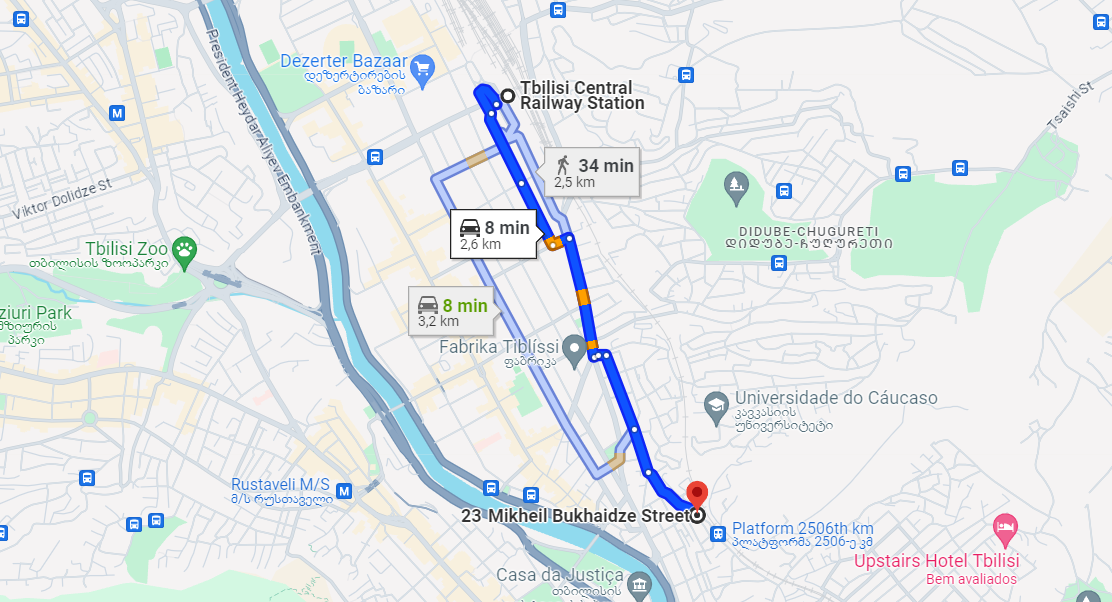Open the Tbilisi Zoo marker
The image size is (1112, 602).
coord(185,249)
